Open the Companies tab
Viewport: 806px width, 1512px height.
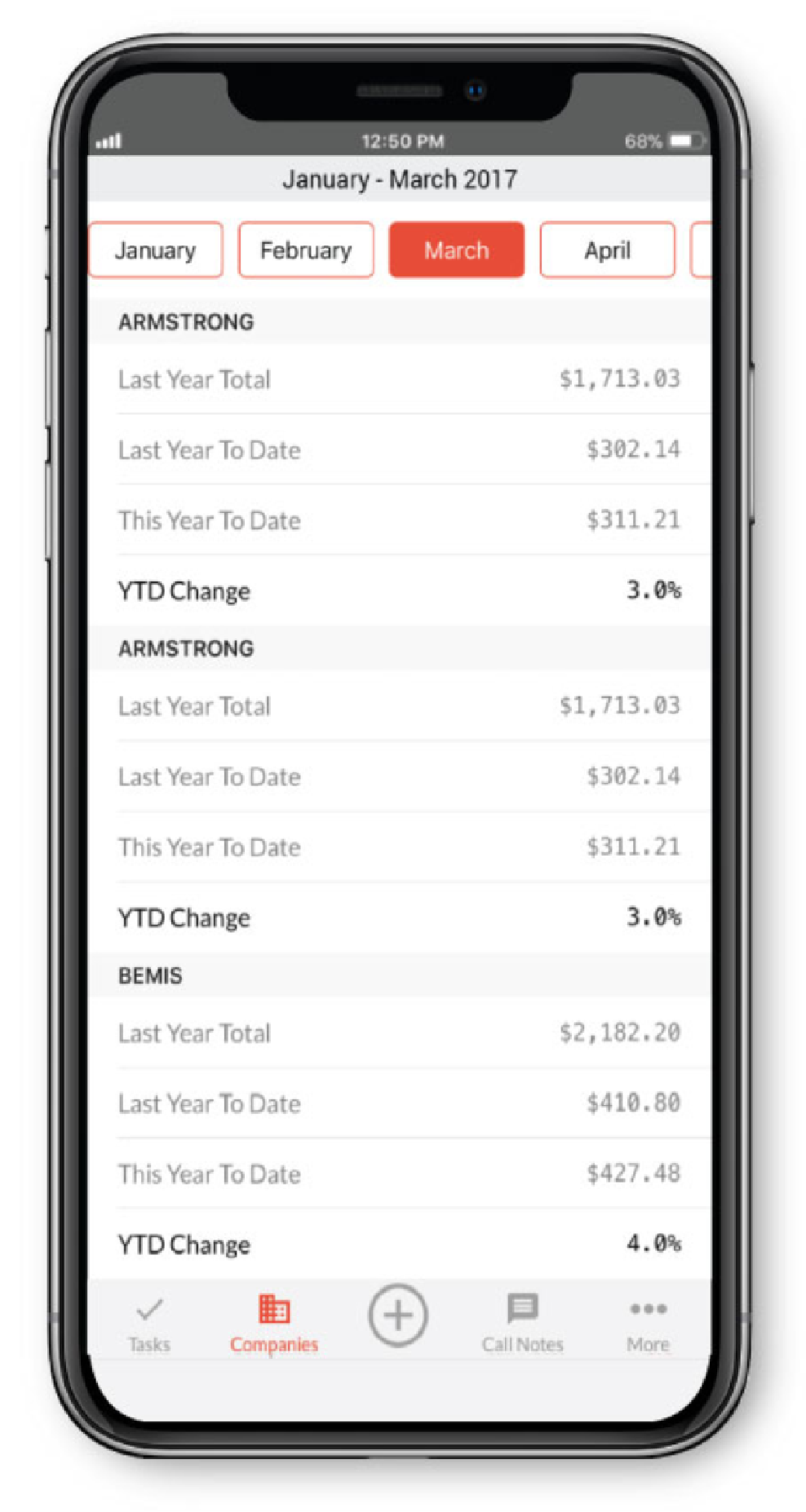point(273,1324)
